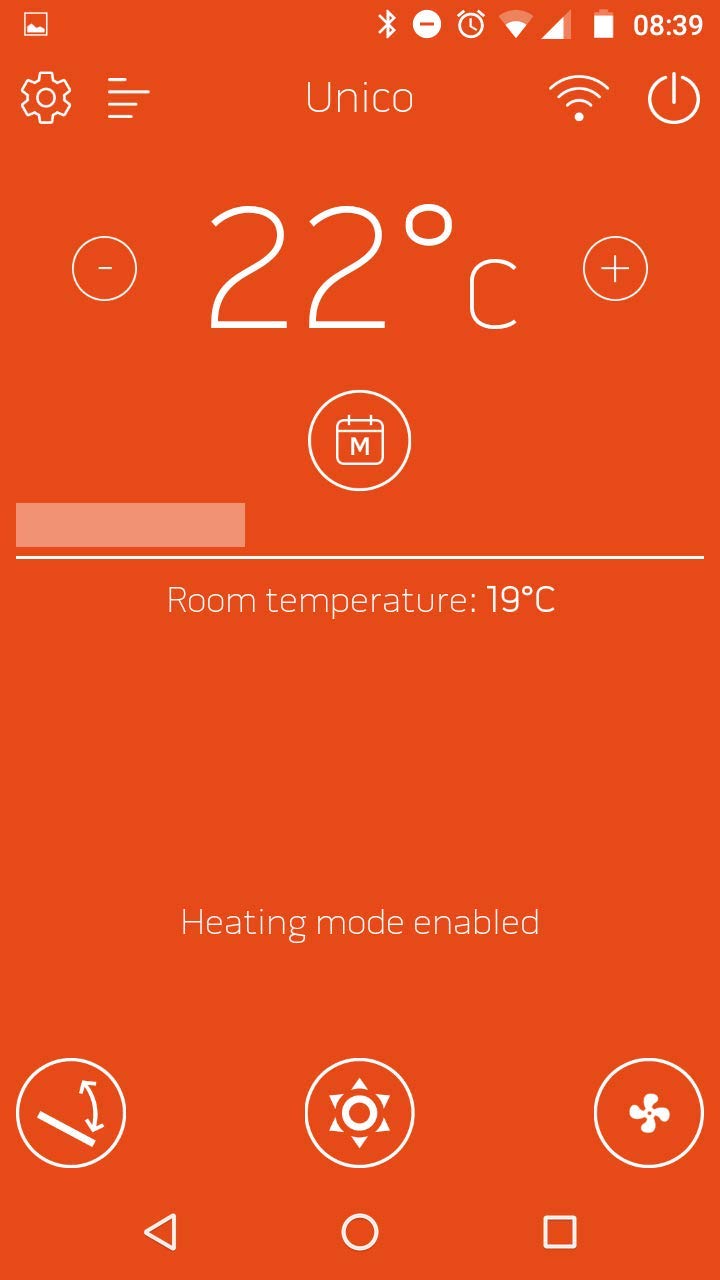This screenshot has width=720, height=1280.
Task: Open the calendar schedule mode button
Action: pos(360,441)
